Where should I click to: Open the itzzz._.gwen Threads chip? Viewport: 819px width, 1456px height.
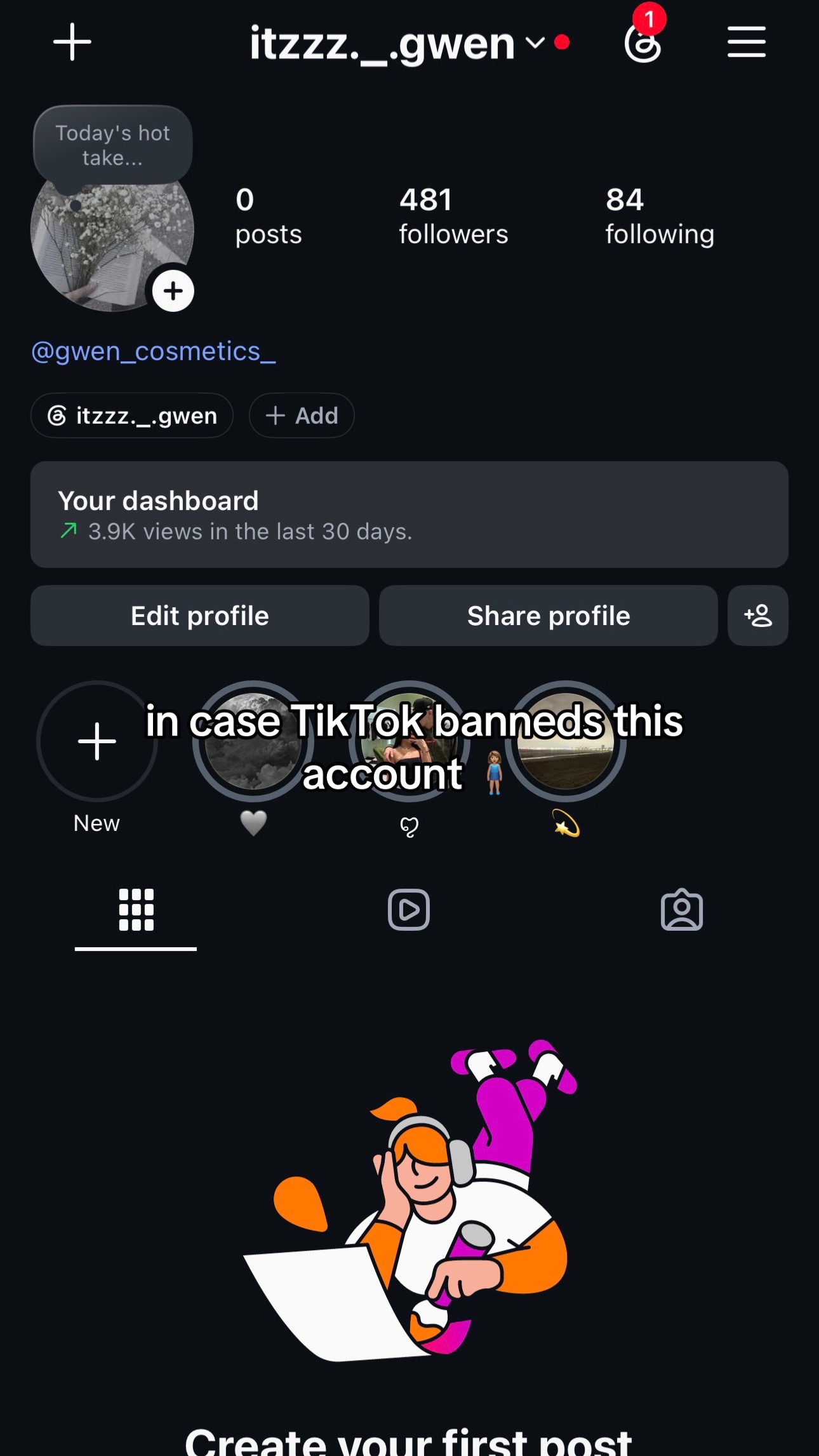pos(132,415)
